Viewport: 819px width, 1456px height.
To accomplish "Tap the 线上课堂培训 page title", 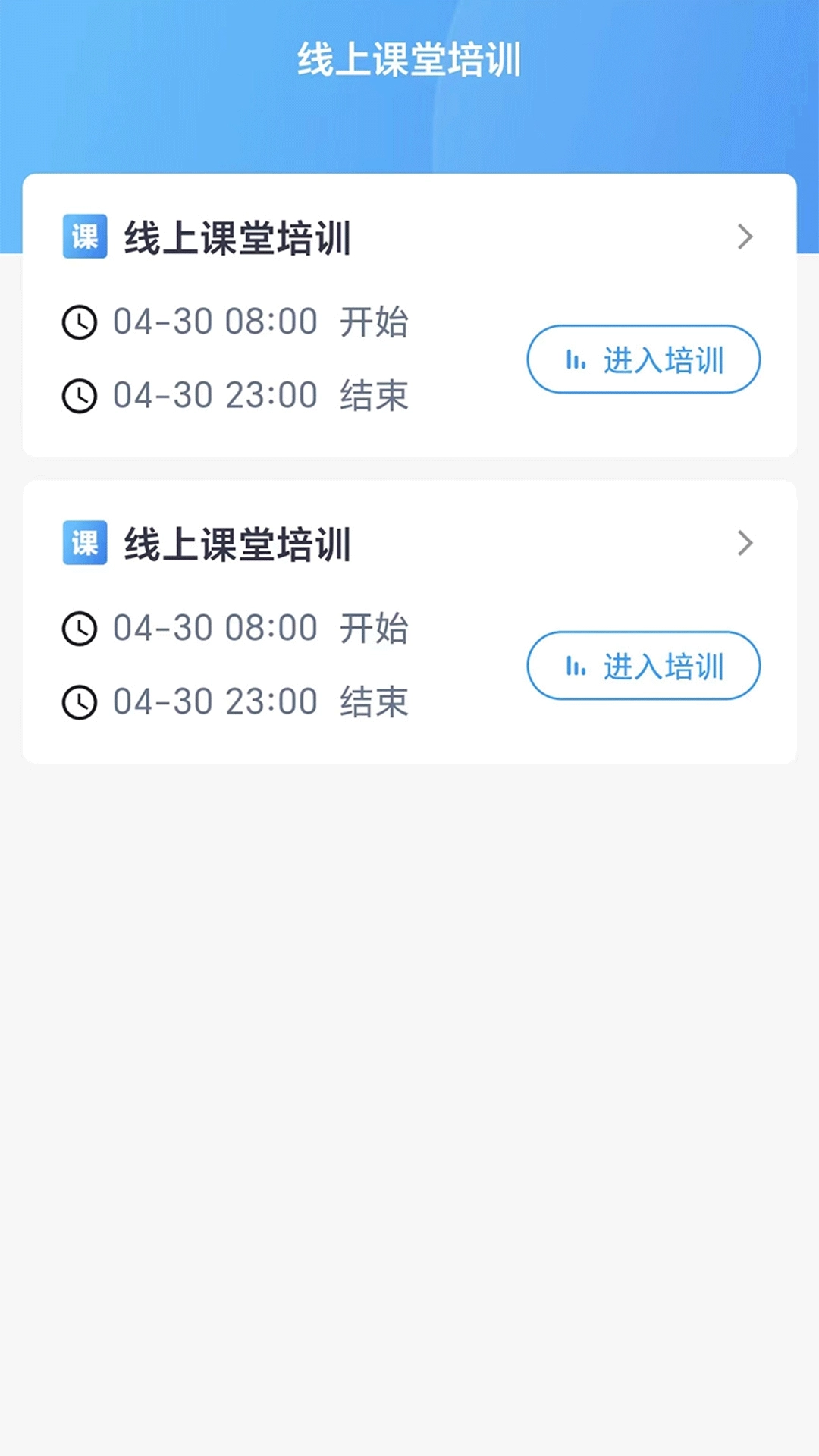I will pos(409,63).
